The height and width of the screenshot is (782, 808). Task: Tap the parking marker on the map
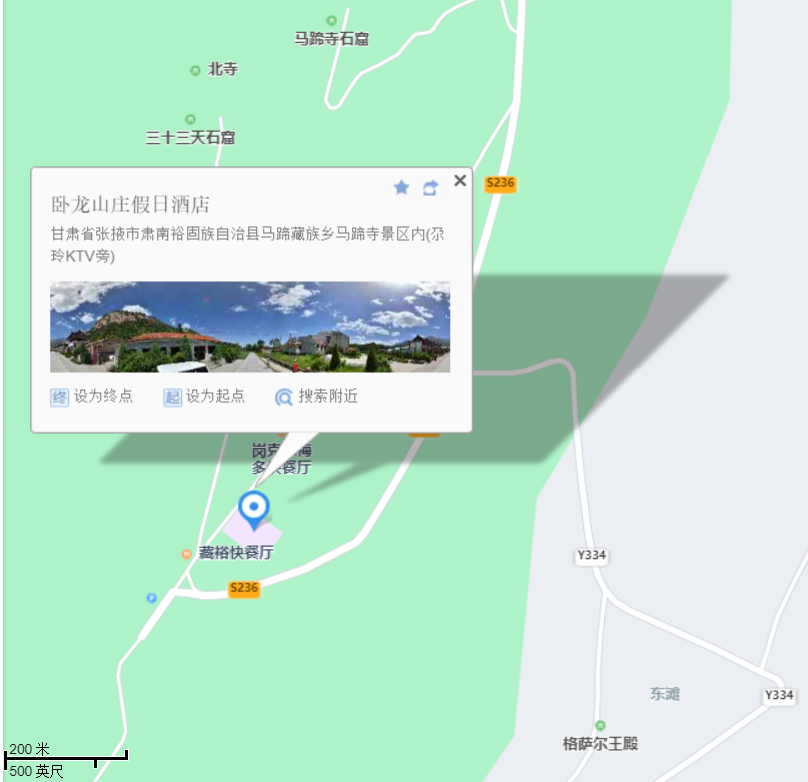point(152,598)
